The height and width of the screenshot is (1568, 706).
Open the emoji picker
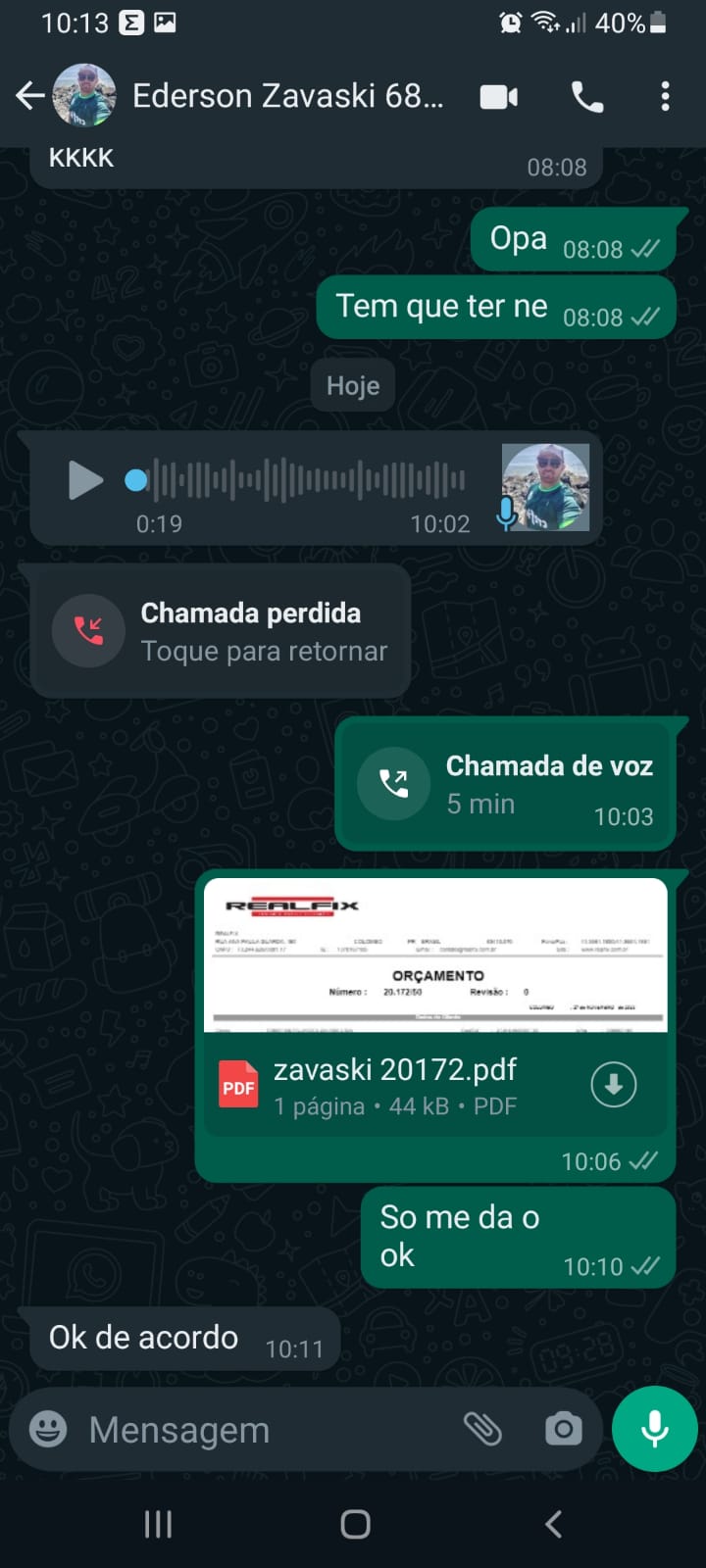point(48,1430)
